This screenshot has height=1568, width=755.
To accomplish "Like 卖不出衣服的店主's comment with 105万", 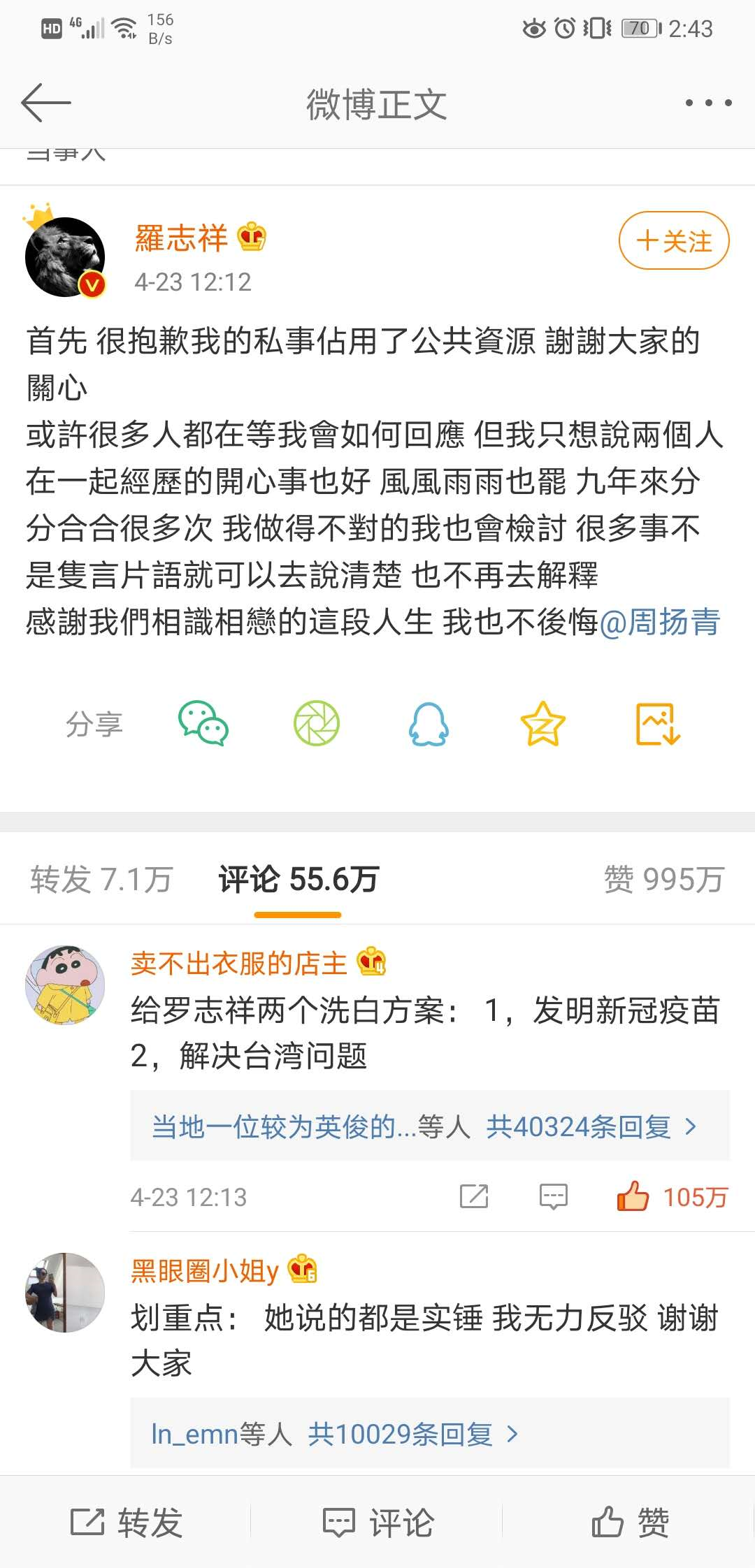I will tap(633, 1196).
